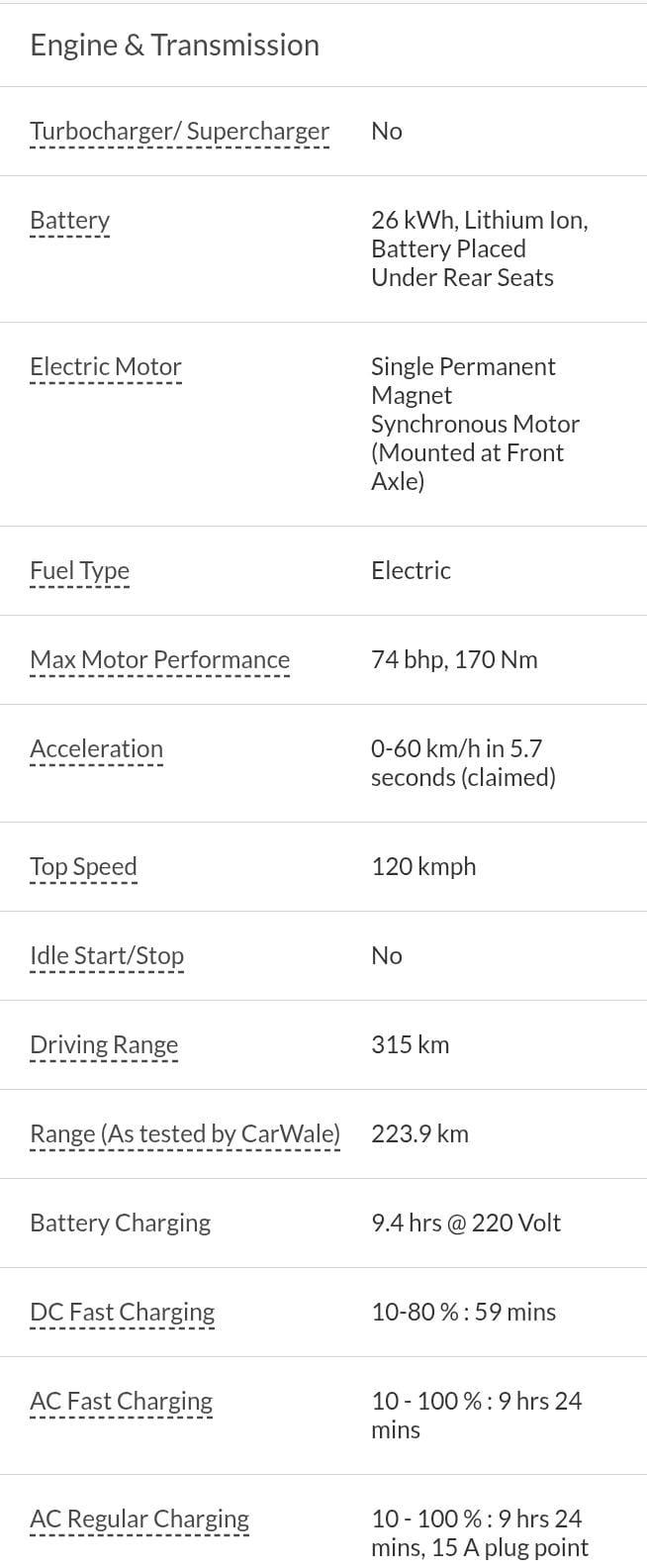Viewport: 647px width, 1568px height.
Task: Open the Battery term explanation
Action: (x=69, y=221)
